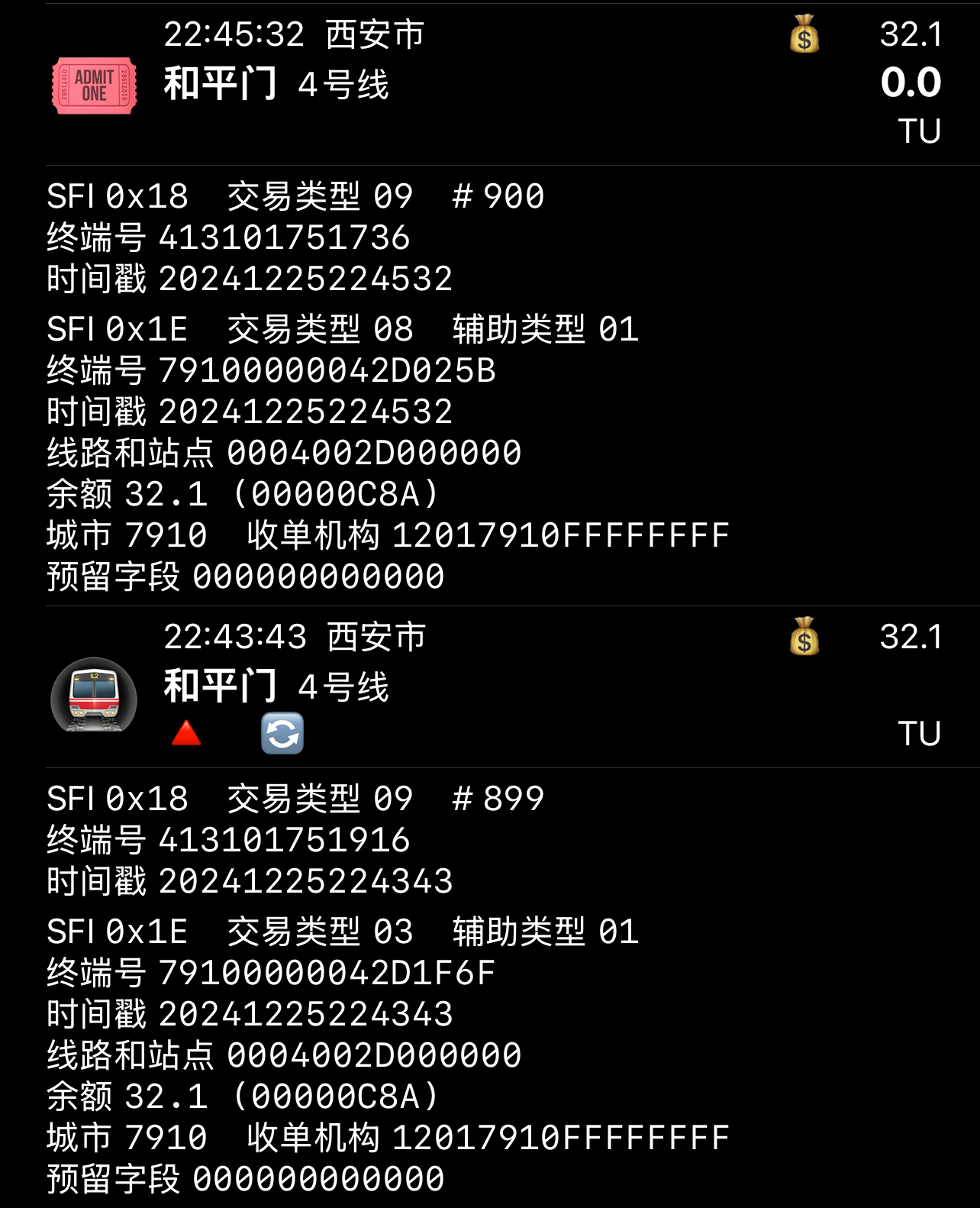Collapse the 22:43:43 和平门 transaction record
The height and width of the screenshot is (1208, 980).
(488, 686)
